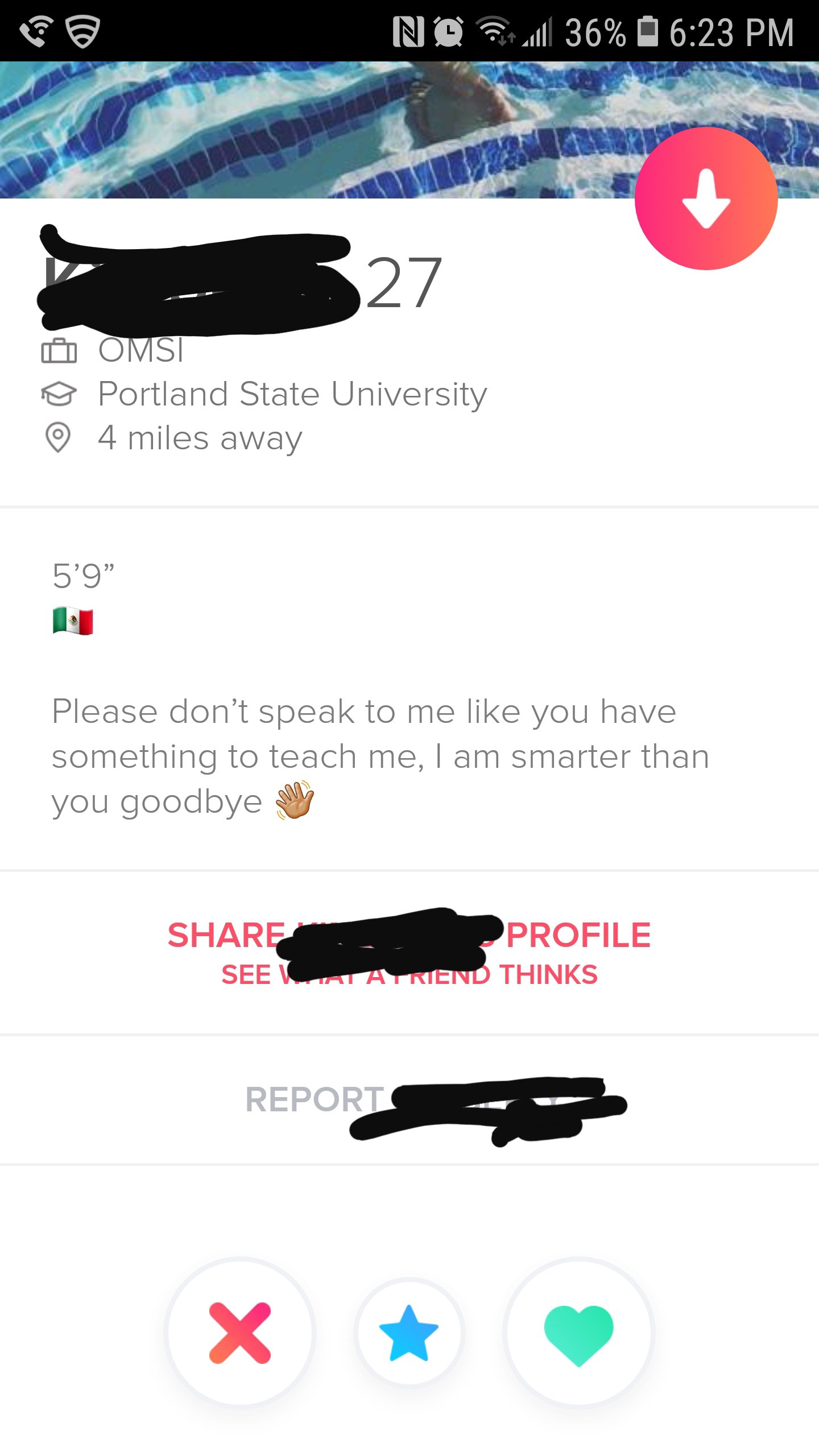This screenshot has height=1456, width=819.
Task: Super Like with the blue star
Action: (409, 1333)
